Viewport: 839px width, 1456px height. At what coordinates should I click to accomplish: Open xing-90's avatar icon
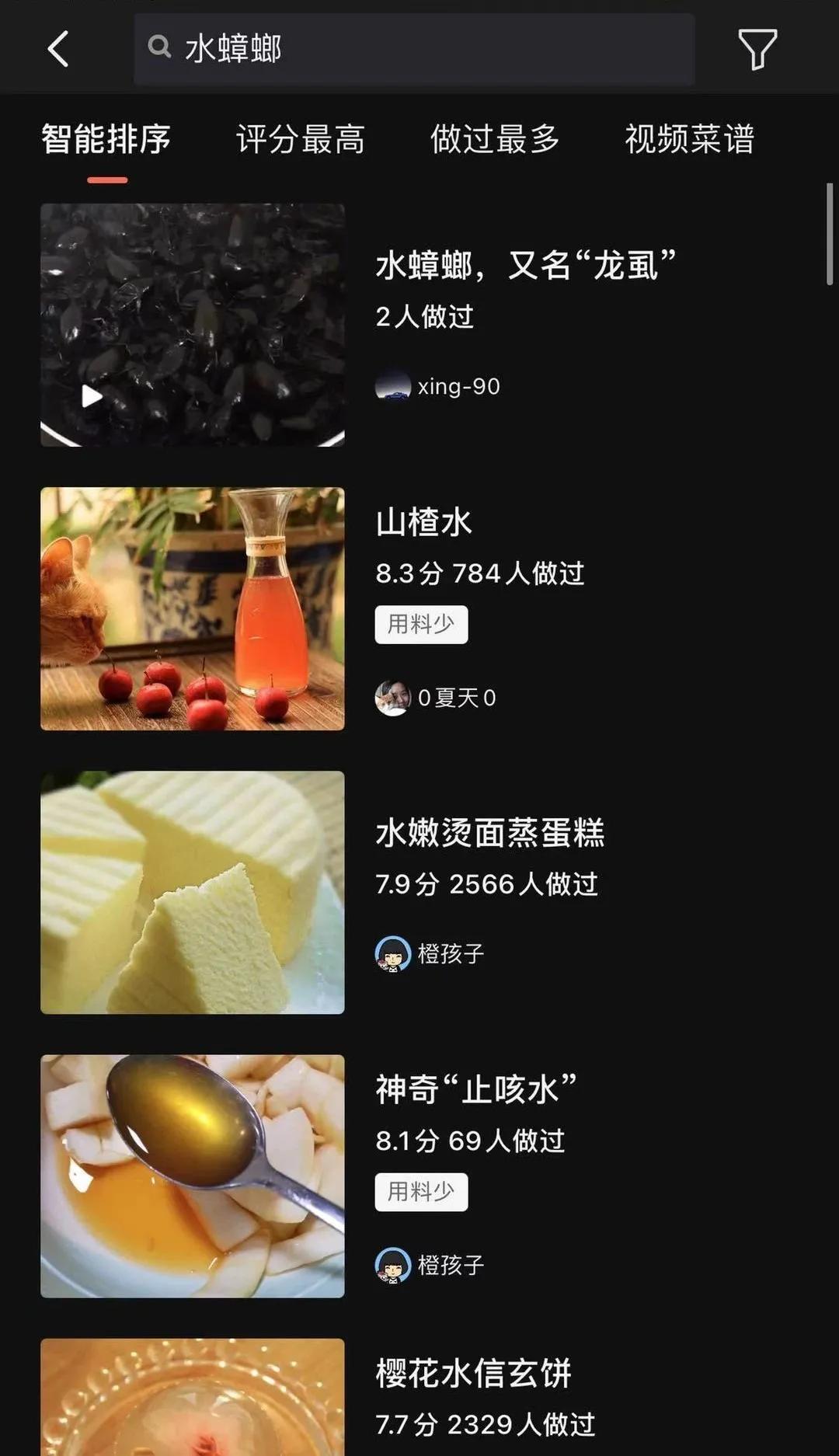pyautogui.click(x=392, y=386)
